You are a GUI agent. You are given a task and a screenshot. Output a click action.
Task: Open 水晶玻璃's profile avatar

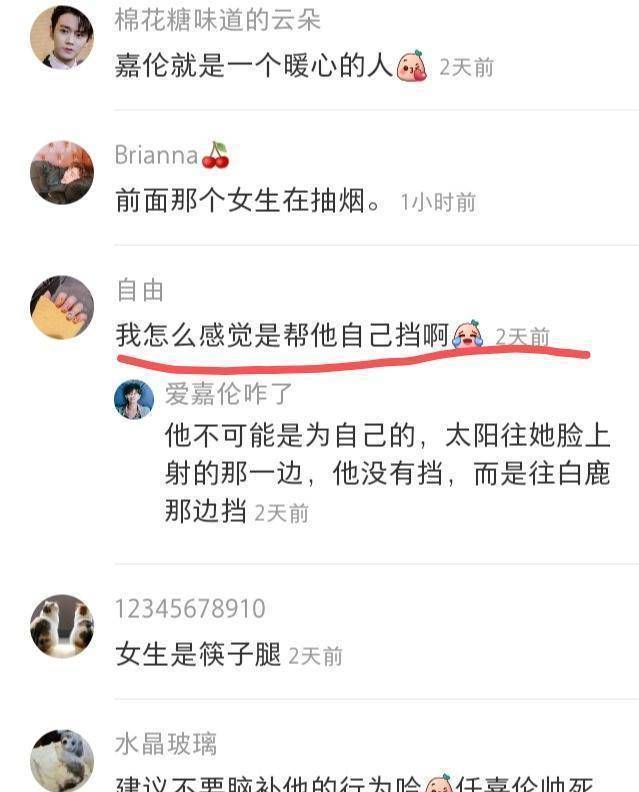(61, 760)
